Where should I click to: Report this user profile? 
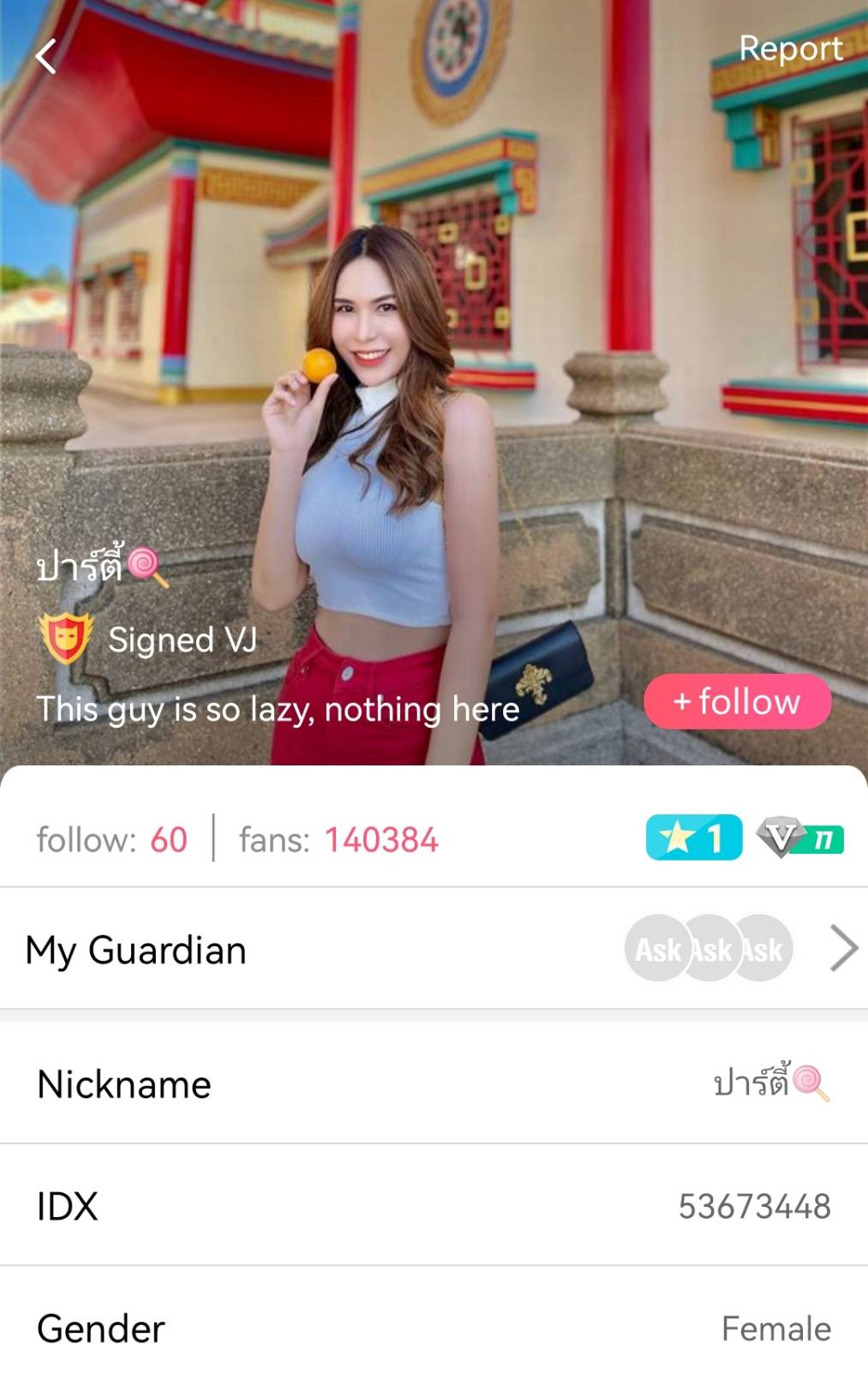tap(790, 49)
